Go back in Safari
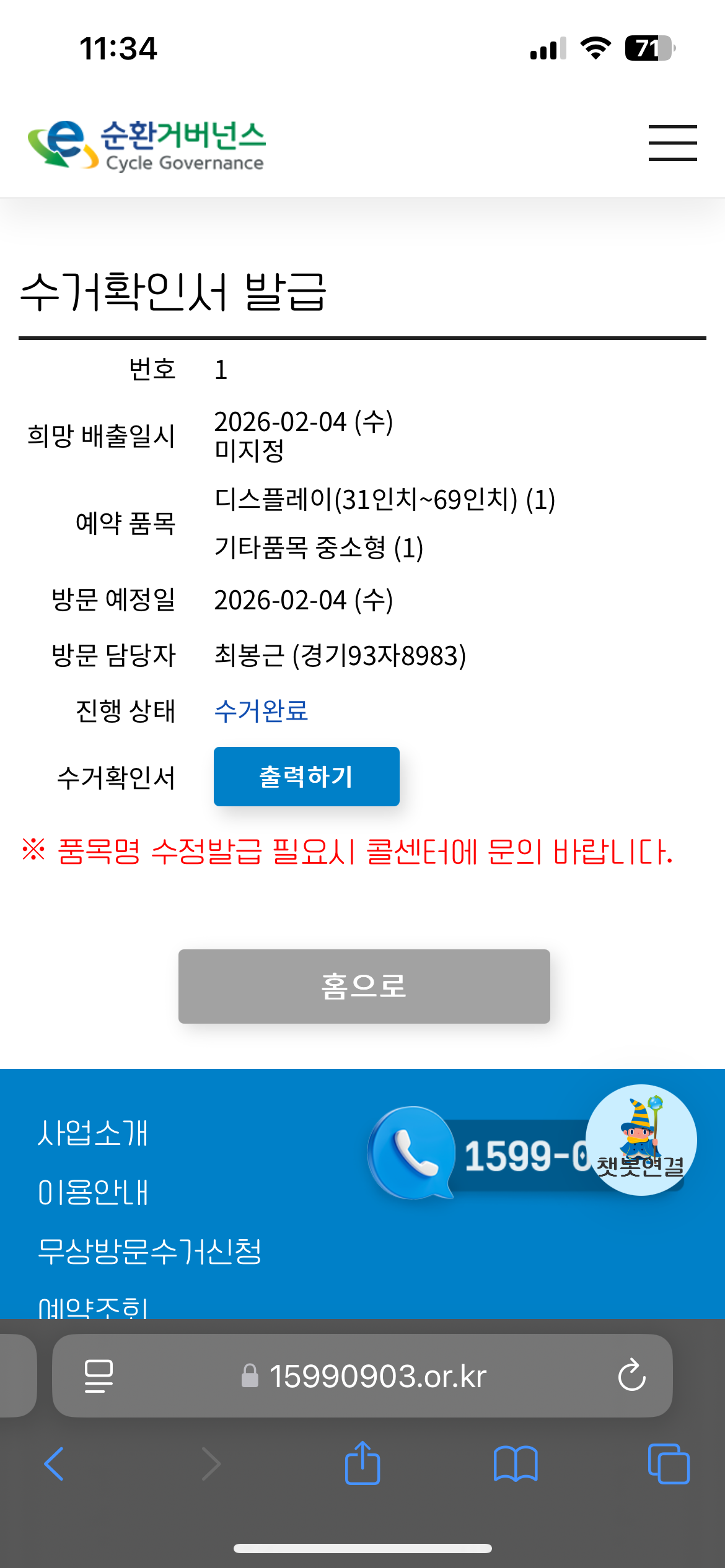This screenshot has width=725, height=1568. coord(54,1464)
